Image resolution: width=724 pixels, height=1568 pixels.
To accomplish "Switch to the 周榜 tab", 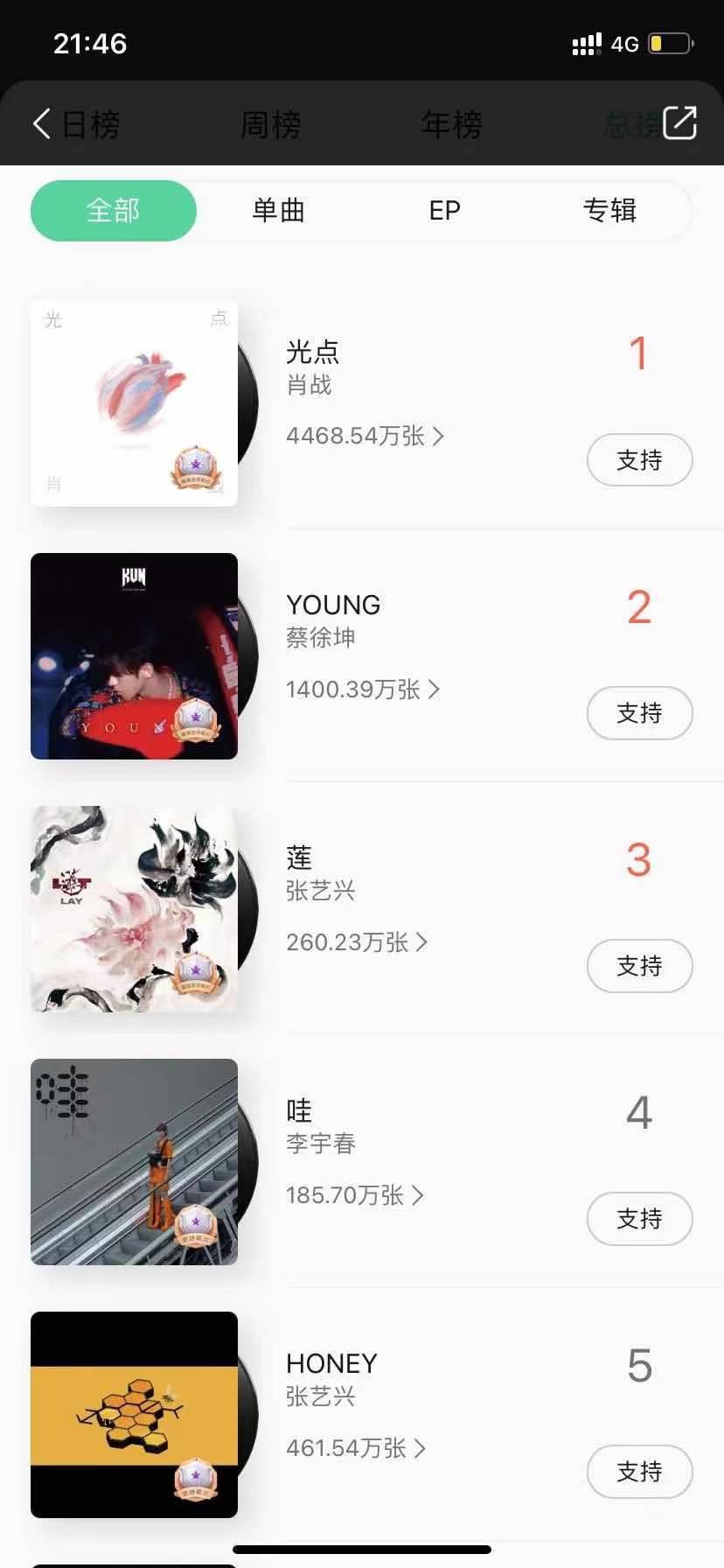I will pos(269,124).
